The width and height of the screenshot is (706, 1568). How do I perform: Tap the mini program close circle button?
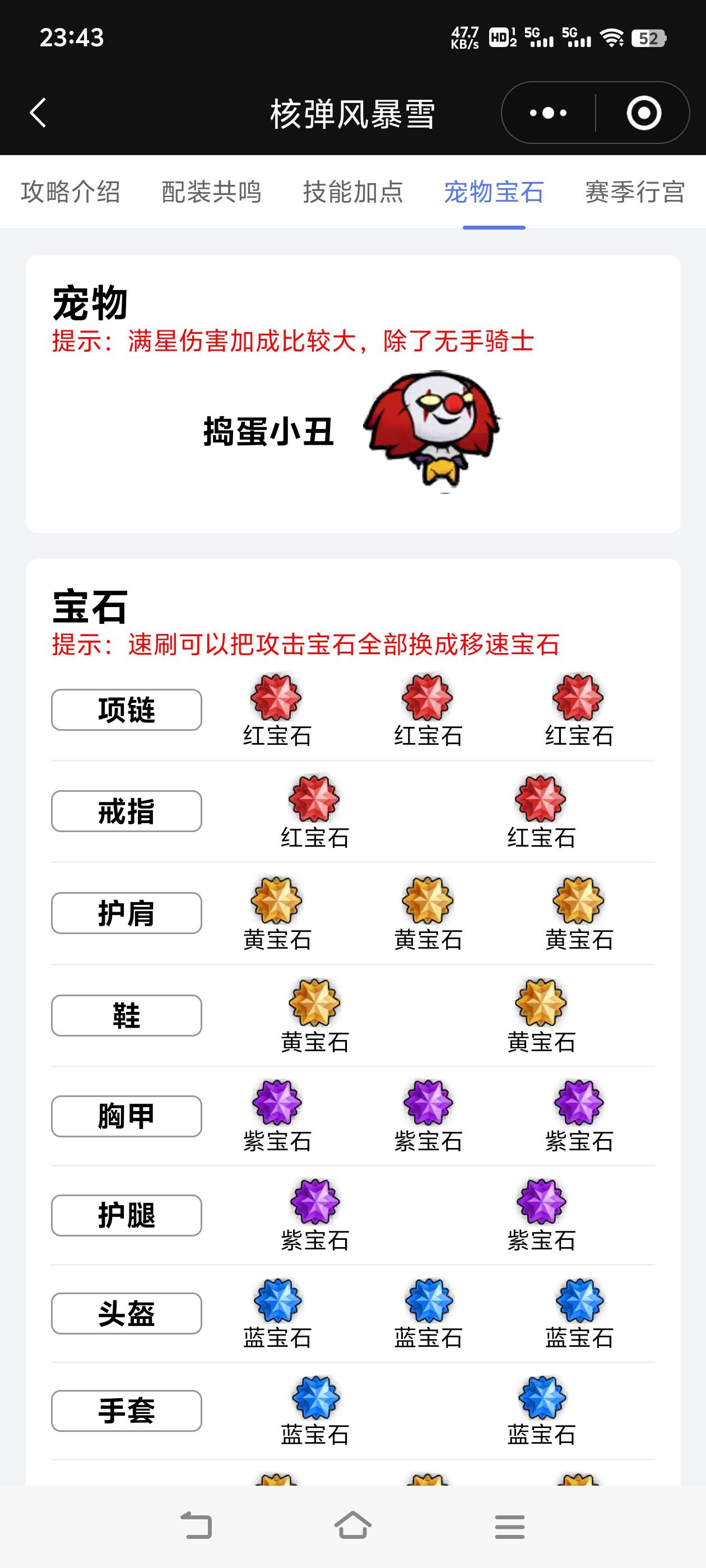(644, 113)
